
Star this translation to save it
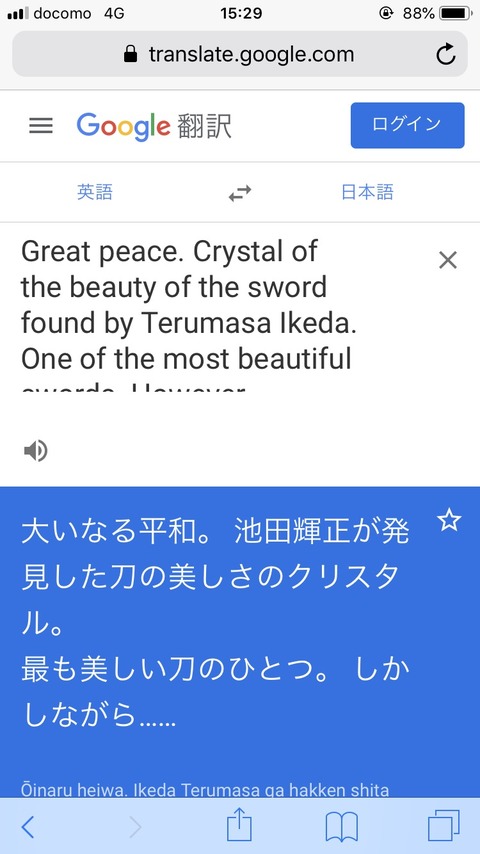(449, 521)
